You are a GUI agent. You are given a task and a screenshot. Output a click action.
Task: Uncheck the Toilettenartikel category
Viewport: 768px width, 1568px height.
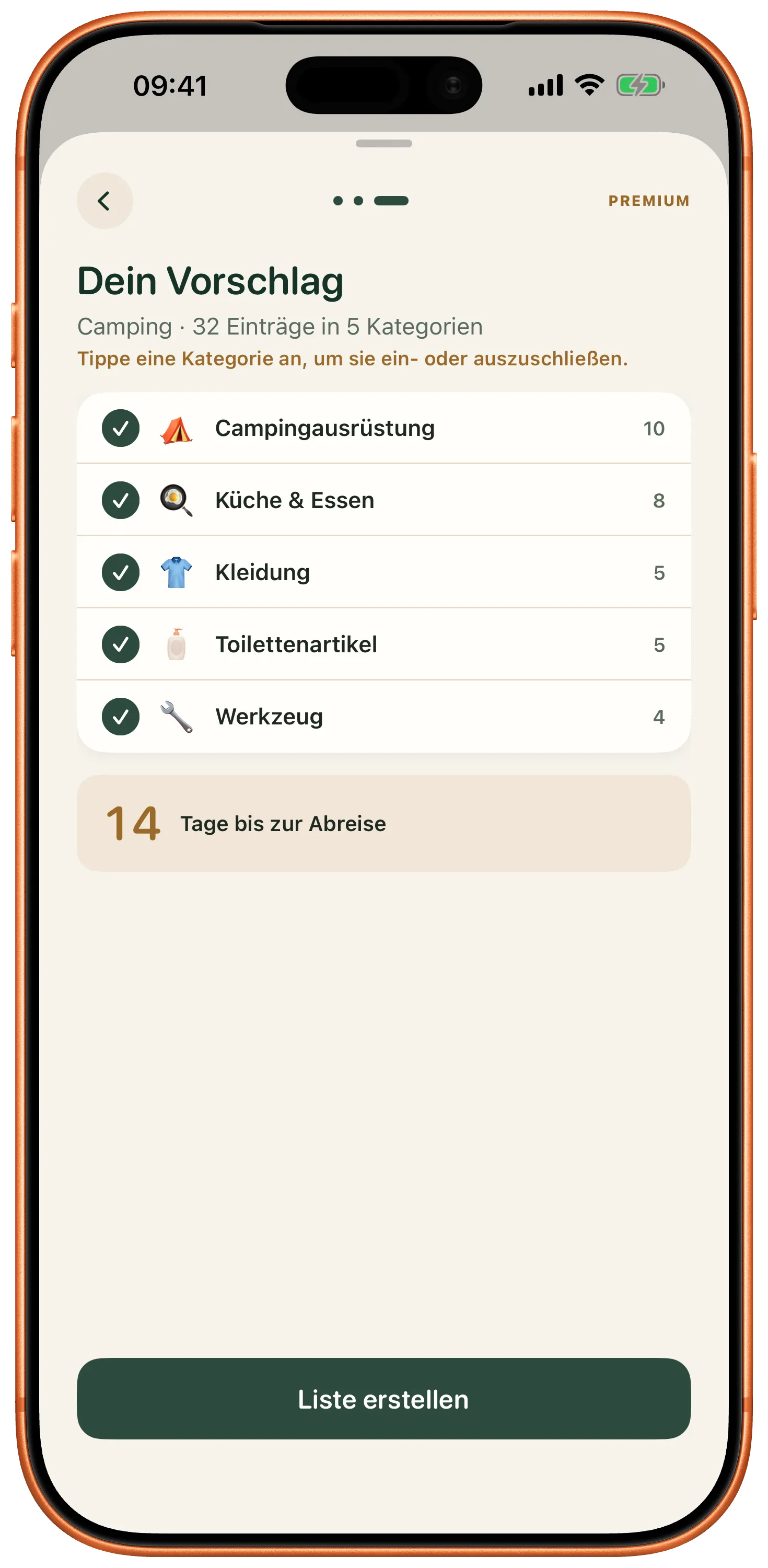(383, 644)
